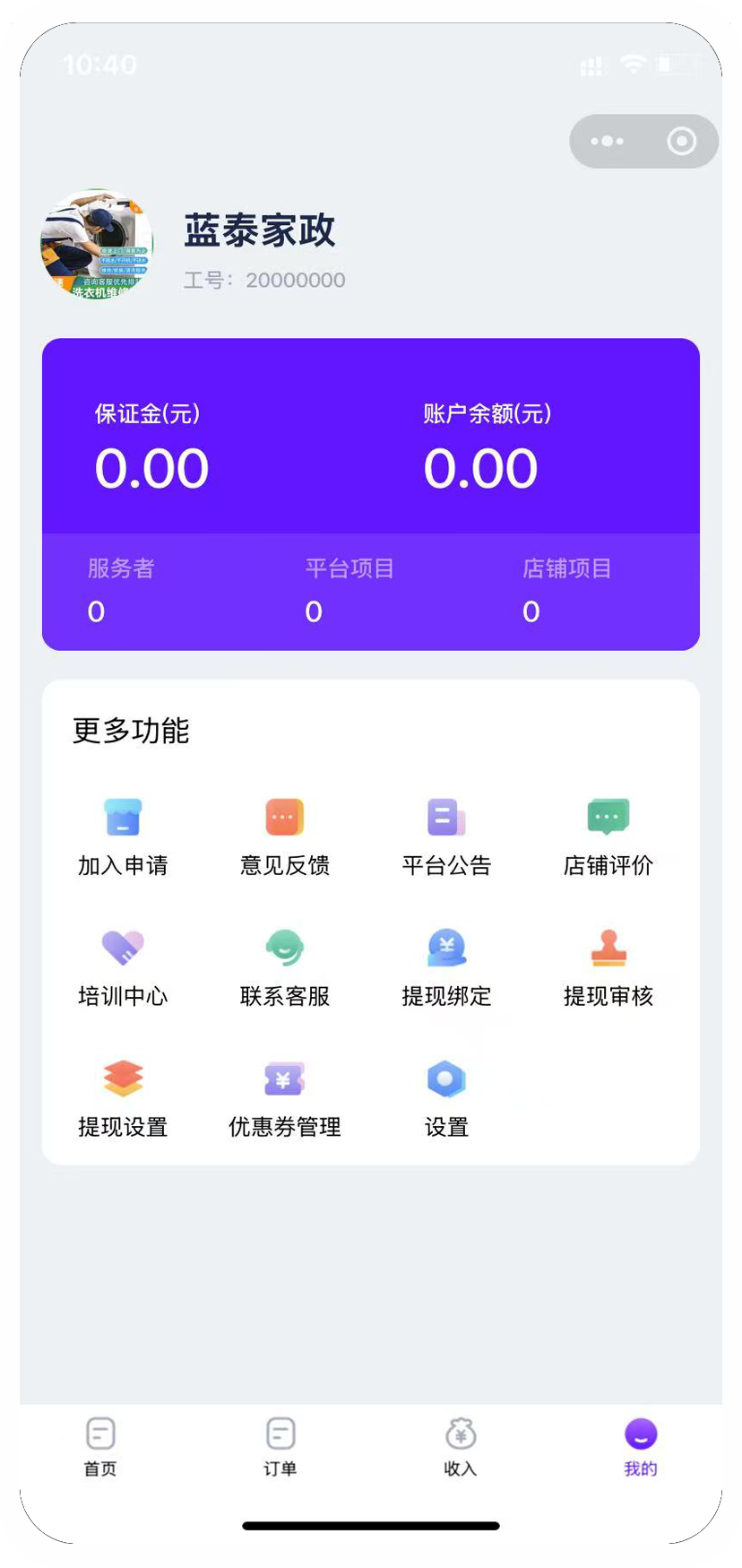Go to 培训中心 (training center)

click(x=123, y=968)
